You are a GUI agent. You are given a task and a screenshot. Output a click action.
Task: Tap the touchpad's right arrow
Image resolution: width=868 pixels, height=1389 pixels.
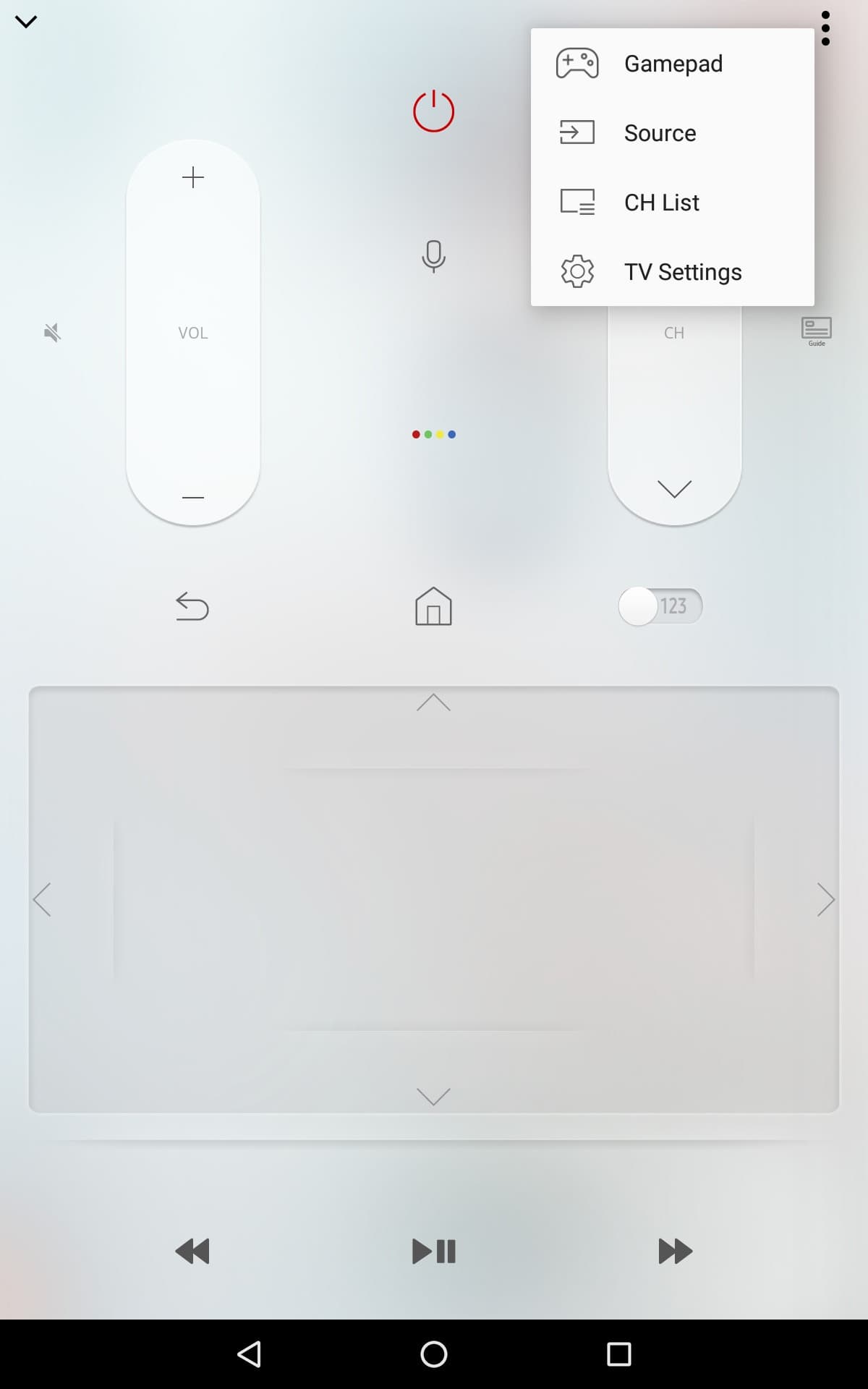(825, 899)
